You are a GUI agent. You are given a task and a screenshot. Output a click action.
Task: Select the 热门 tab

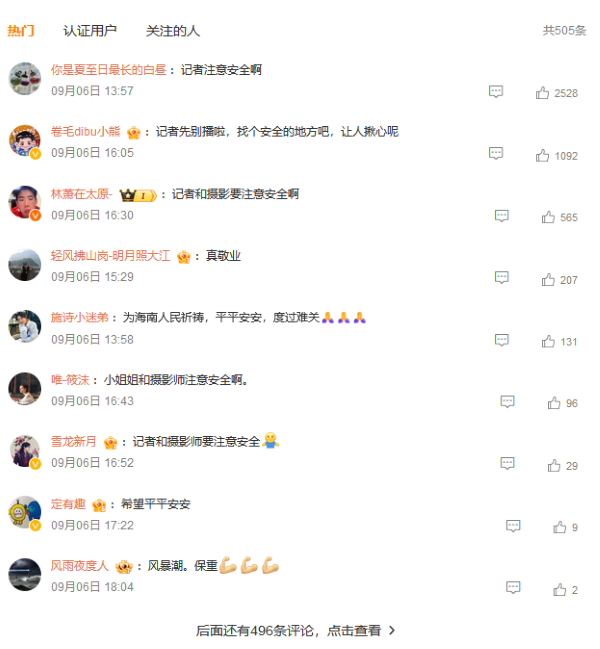tap(20, 31)
